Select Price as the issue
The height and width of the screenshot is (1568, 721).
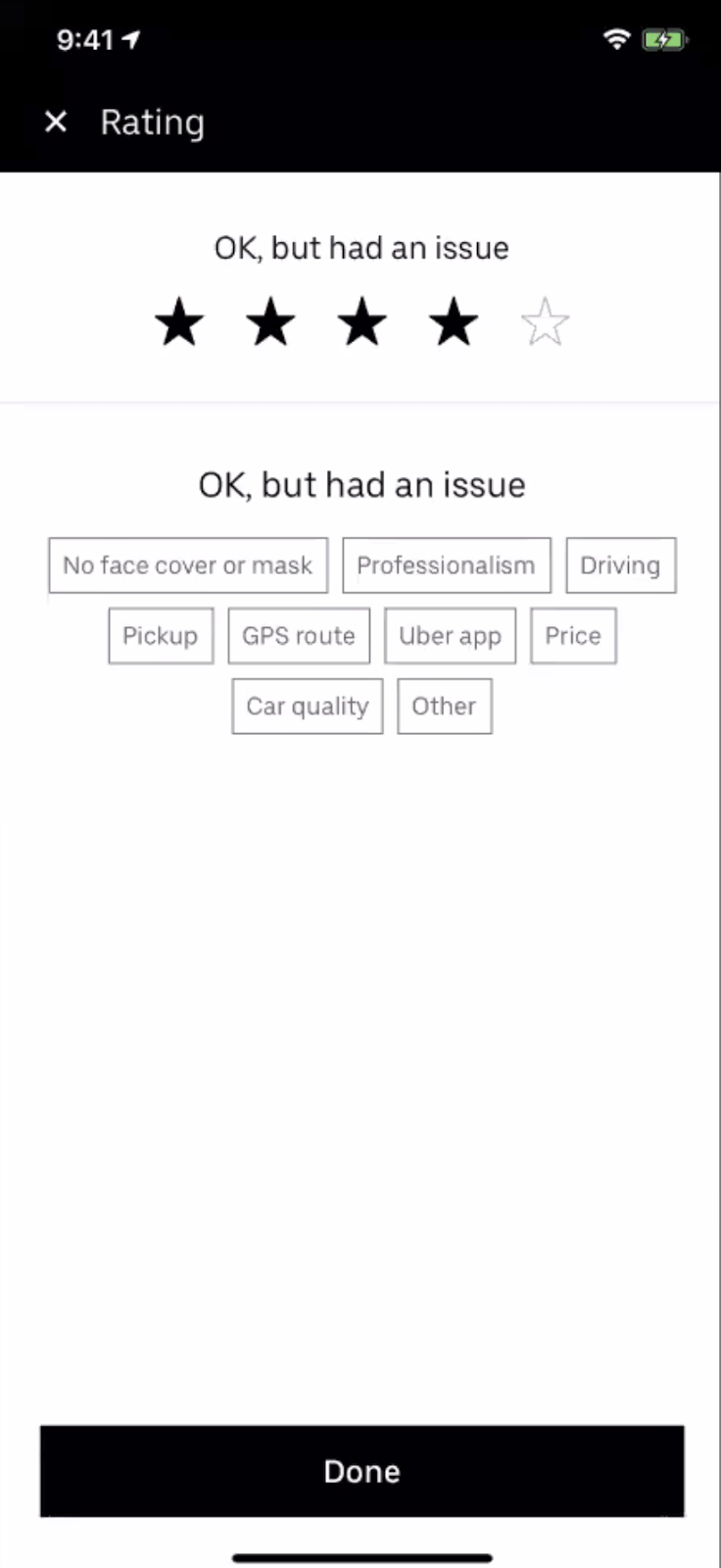[x=573, y=636]
